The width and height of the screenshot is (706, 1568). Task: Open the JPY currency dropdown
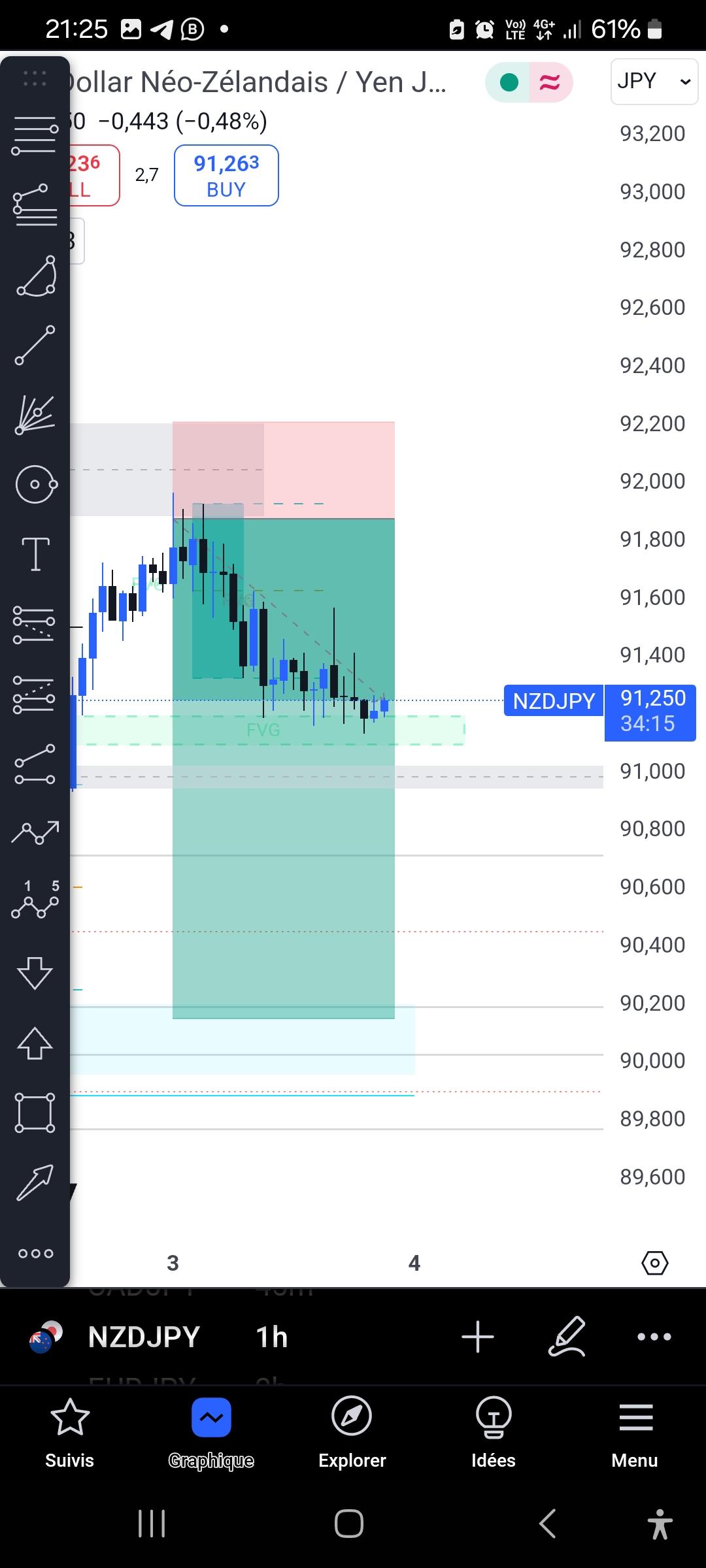pyautogui.click(x=654, y=81)
